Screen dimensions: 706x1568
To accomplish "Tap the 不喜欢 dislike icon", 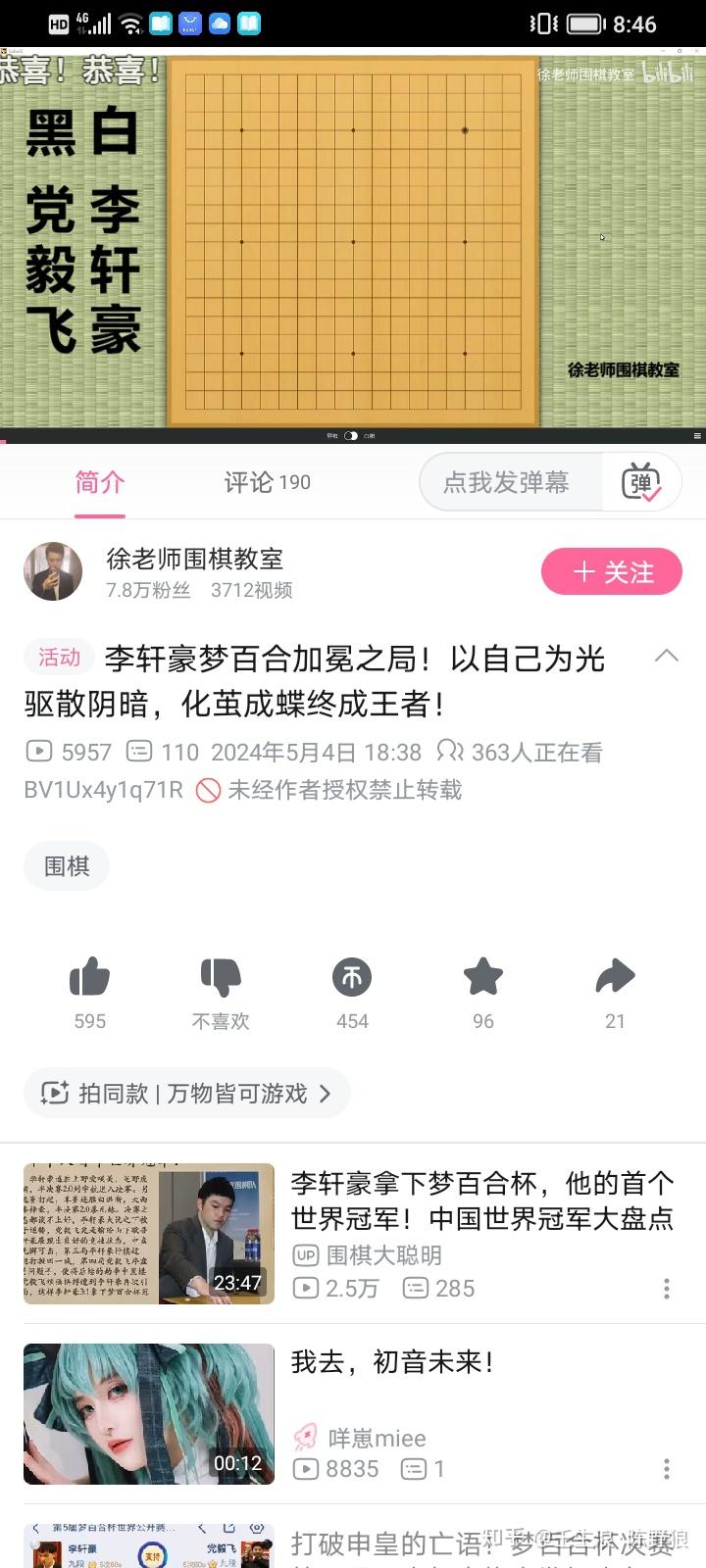I will point(221,978).
